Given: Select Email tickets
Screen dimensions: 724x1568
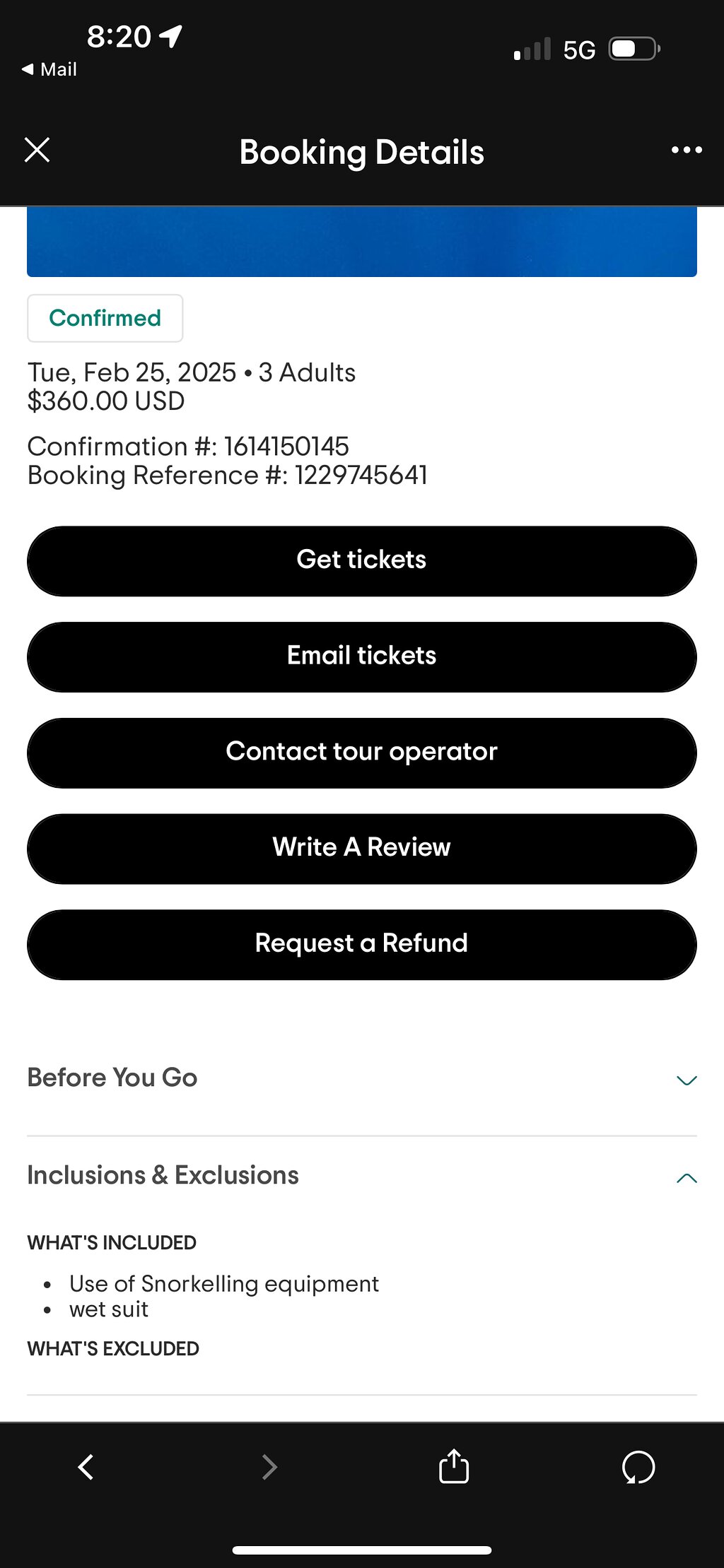Looking at the screenshot, I should click(x=362, y=656).
